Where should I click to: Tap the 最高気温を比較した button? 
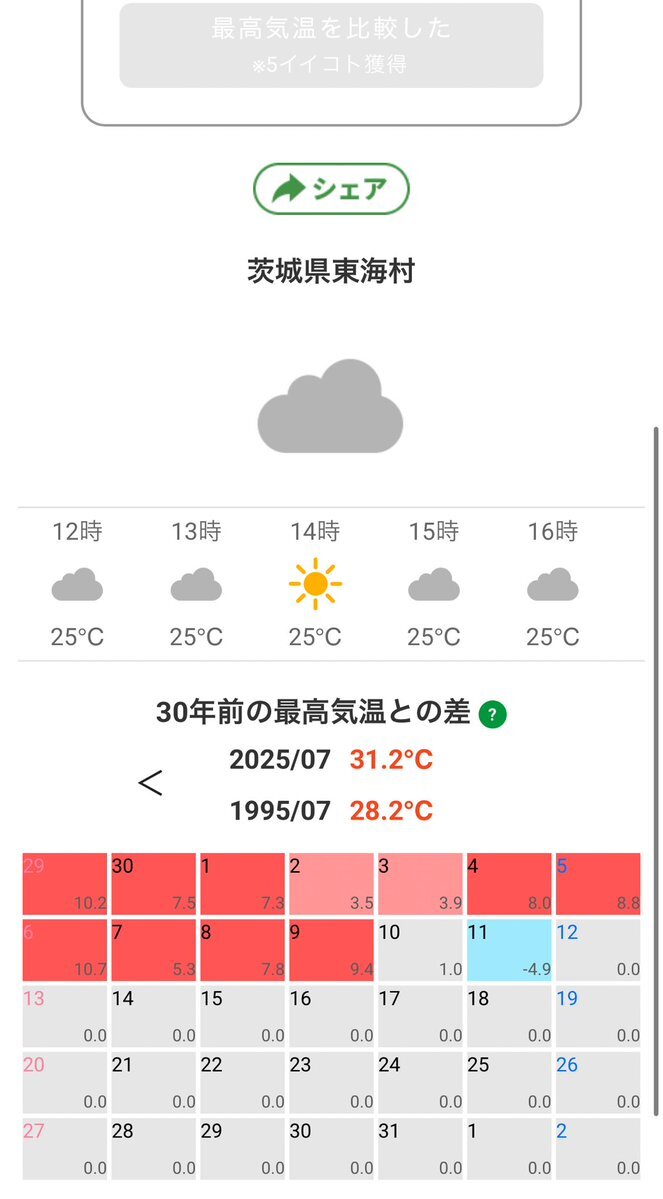(331, 45)
